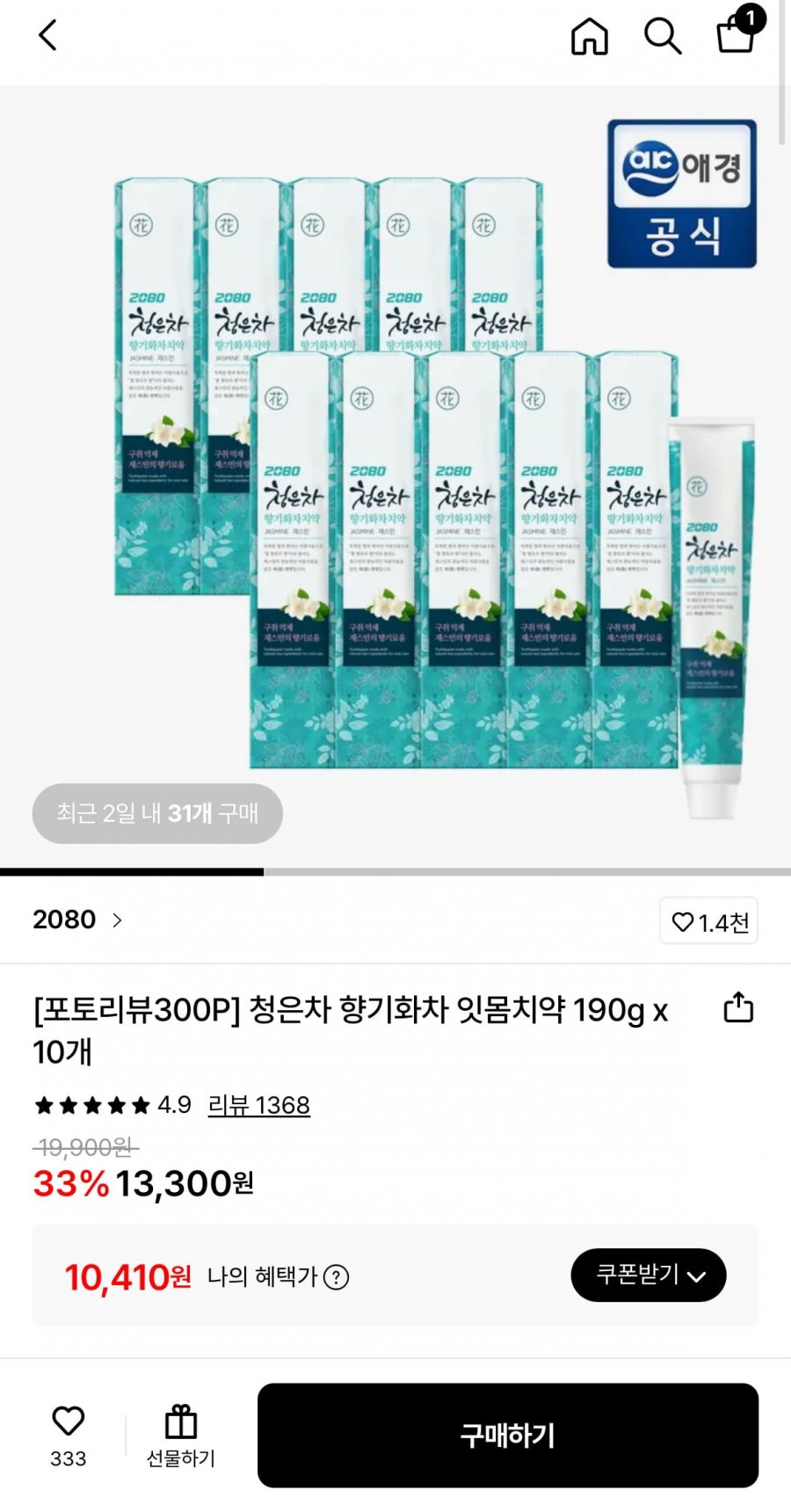Viewport: 791px width, 1512px height.
Task: Share this toothpaste product
Action: (738, 1007)
